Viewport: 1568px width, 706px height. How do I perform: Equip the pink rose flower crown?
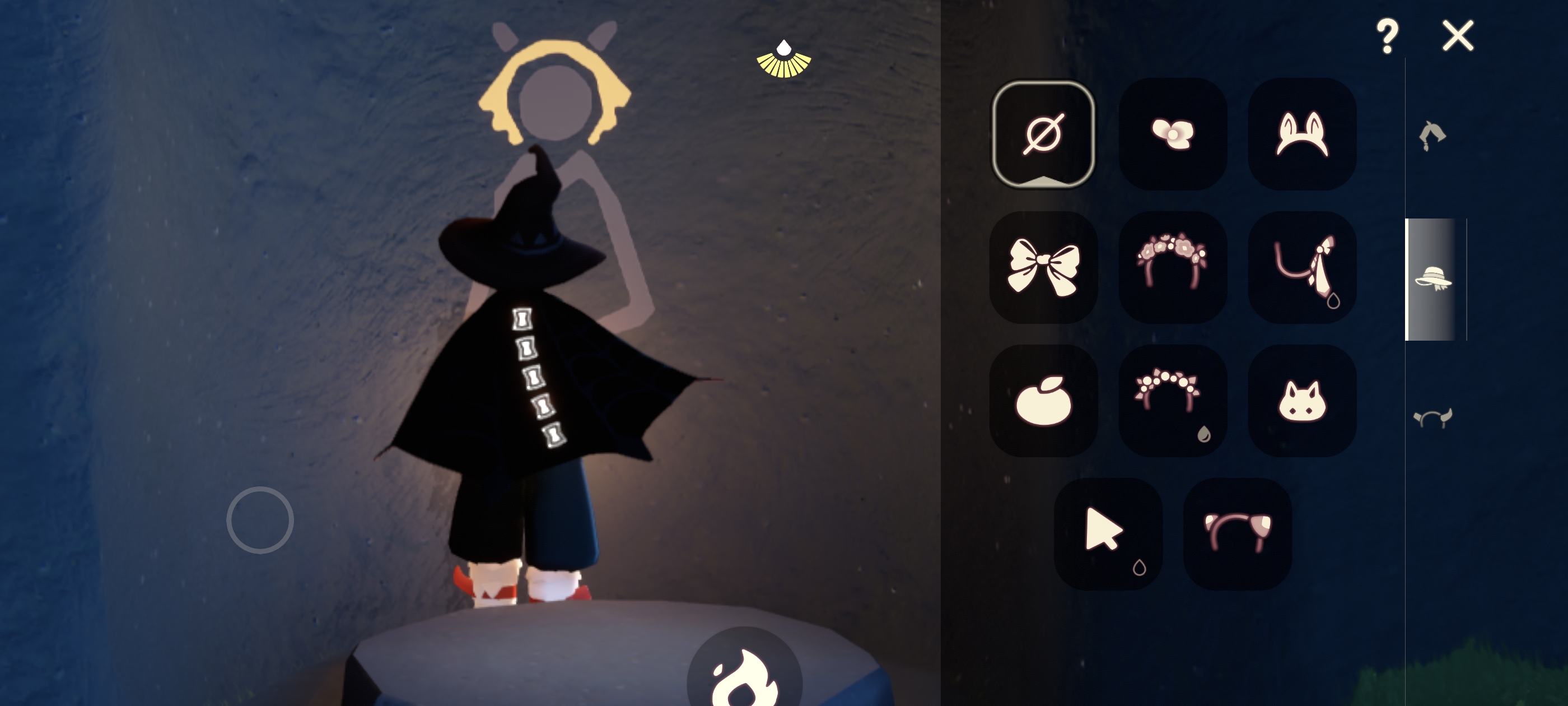(1172, 267)
